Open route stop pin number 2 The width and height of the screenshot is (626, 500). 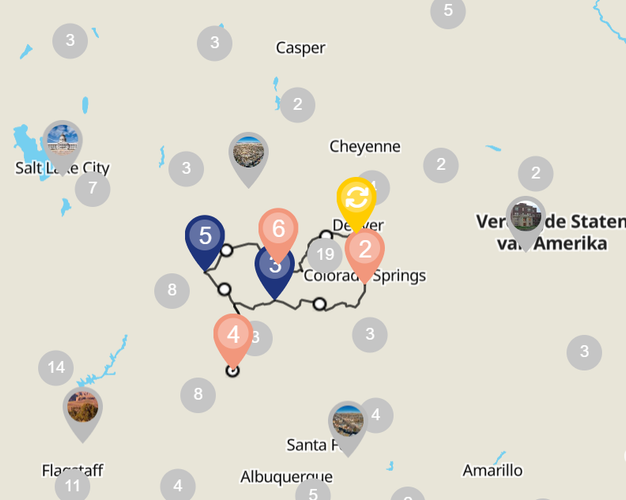pos(365,250)
